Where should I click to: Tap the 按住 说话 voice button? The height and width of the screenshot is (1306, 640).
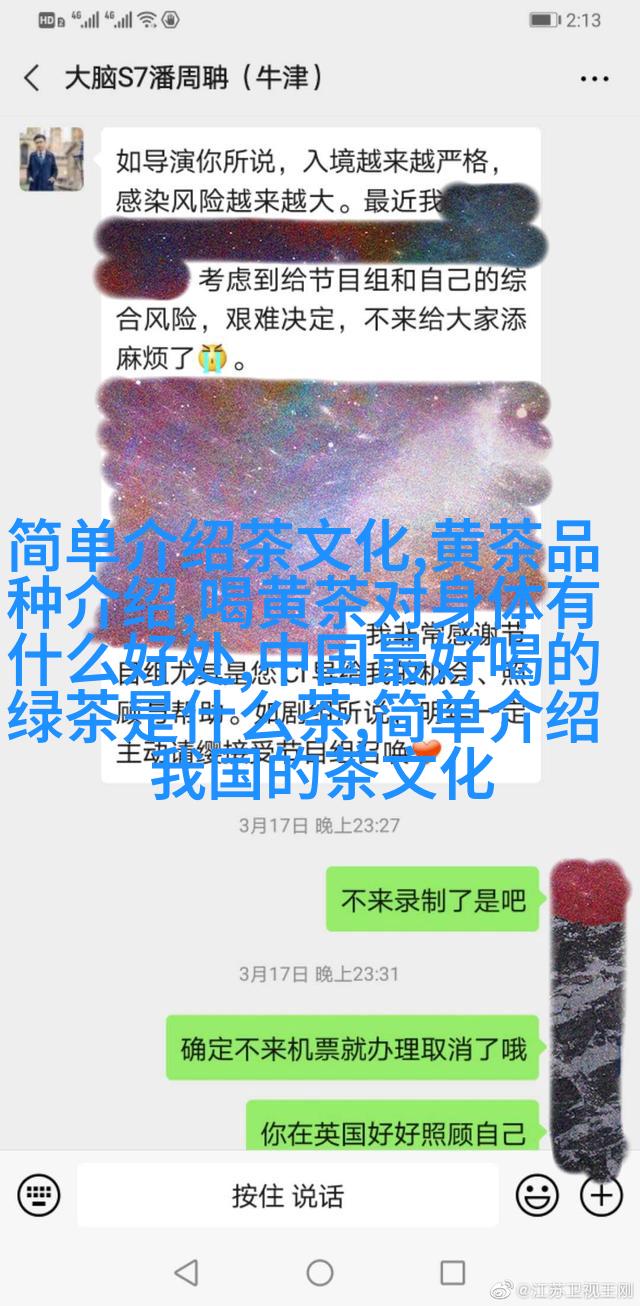288,1194
